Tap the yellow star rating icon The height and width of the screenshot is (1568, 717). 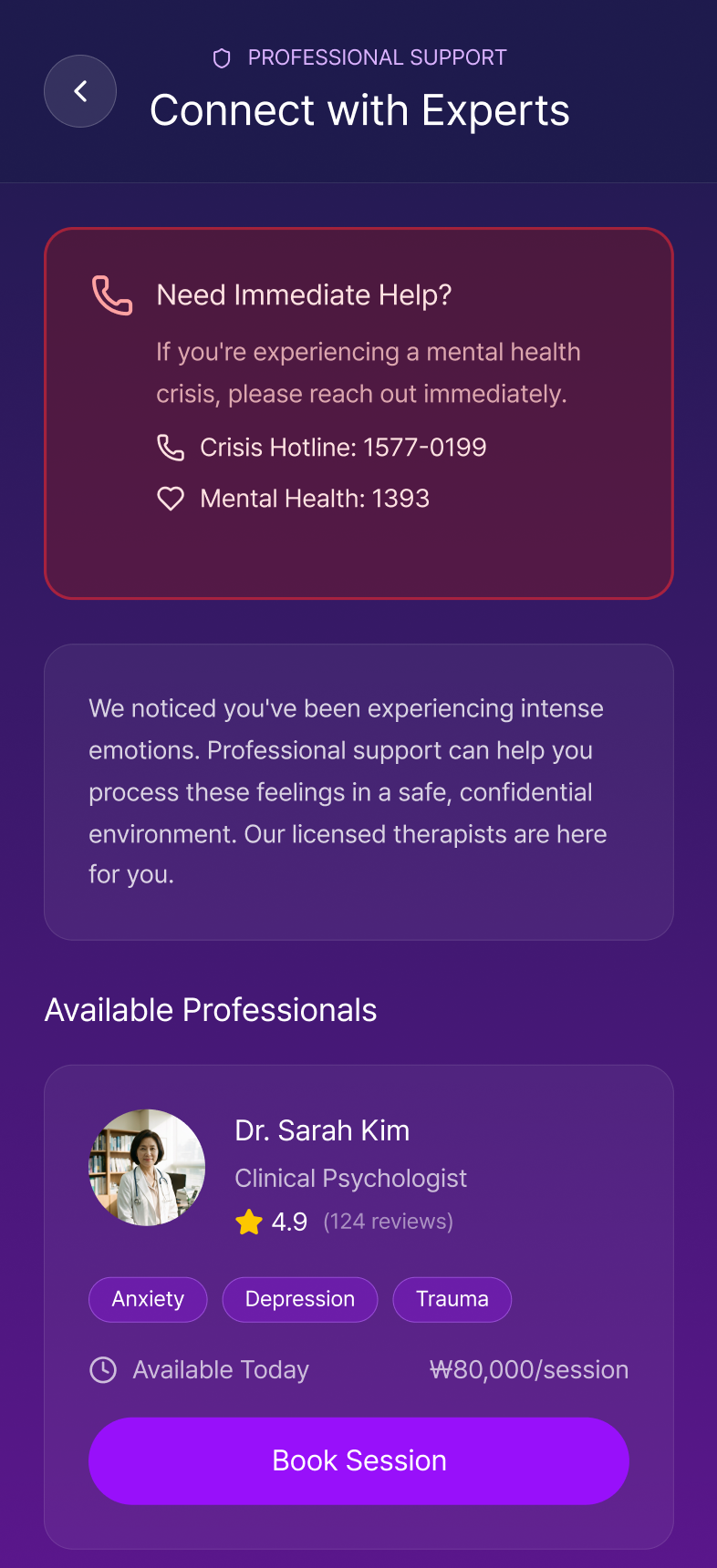coord(247,1222)
